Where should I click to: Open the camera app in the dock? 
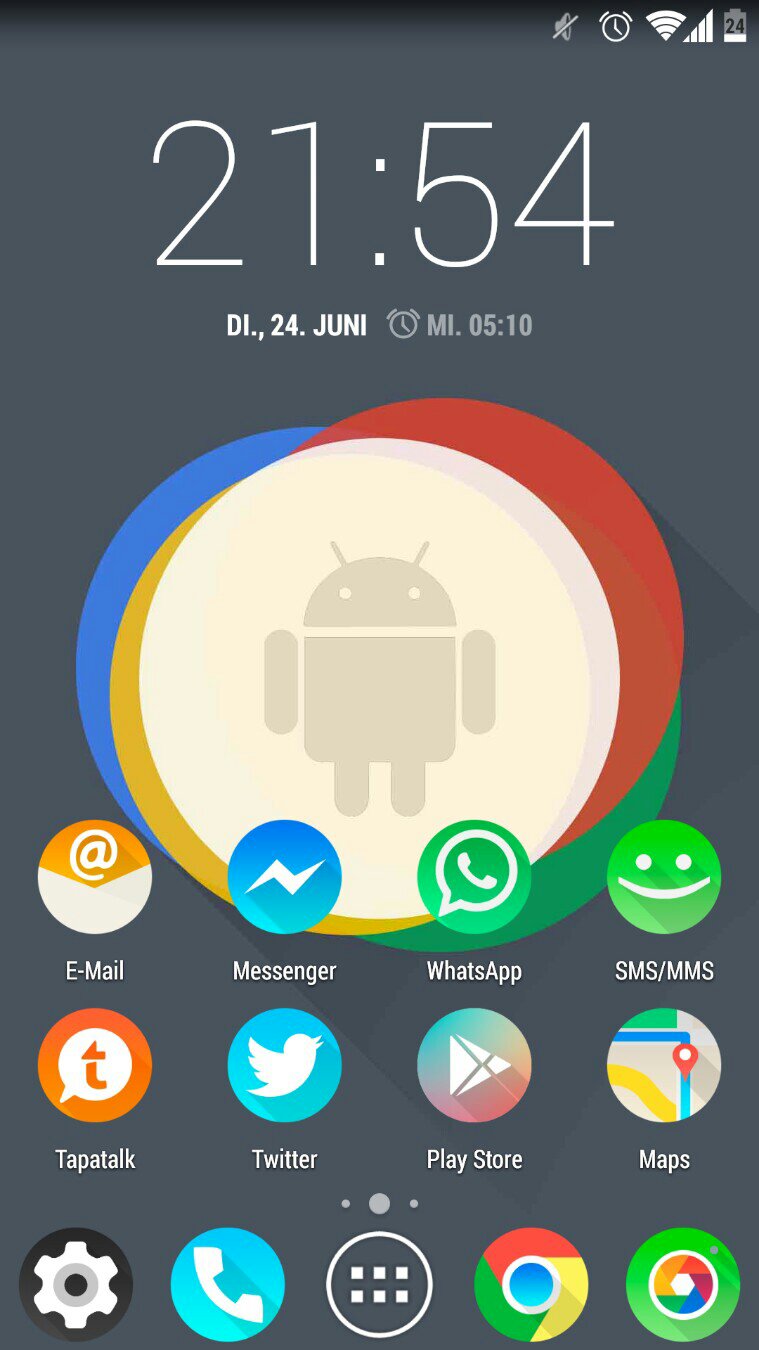[683, 1285]
